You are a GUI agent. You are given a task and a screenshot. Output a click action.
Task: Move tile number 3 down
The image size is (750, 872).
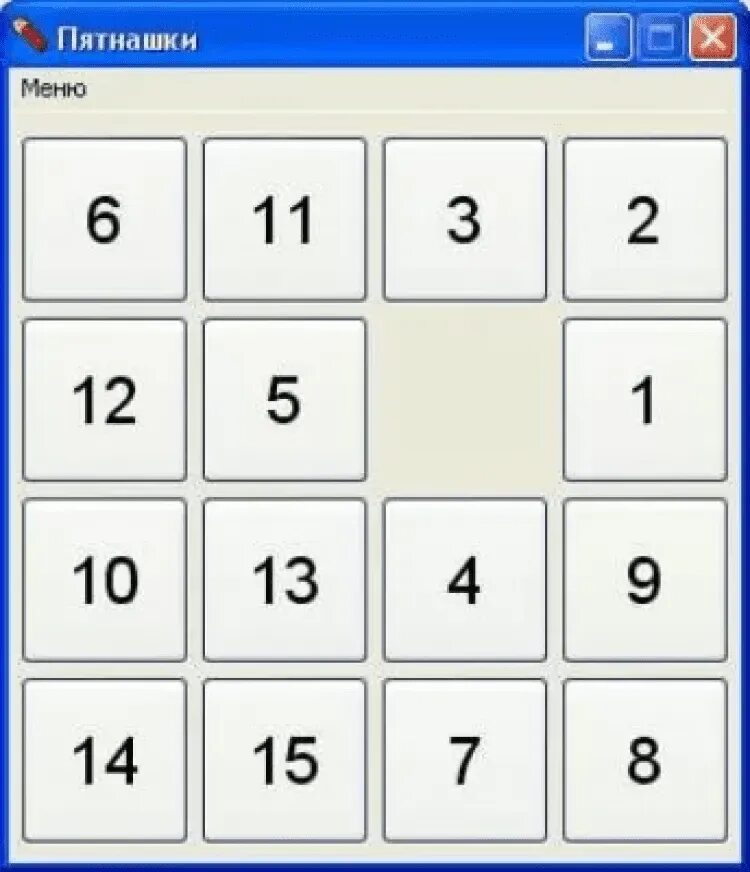pyautogui.click(x=464, y=219)
